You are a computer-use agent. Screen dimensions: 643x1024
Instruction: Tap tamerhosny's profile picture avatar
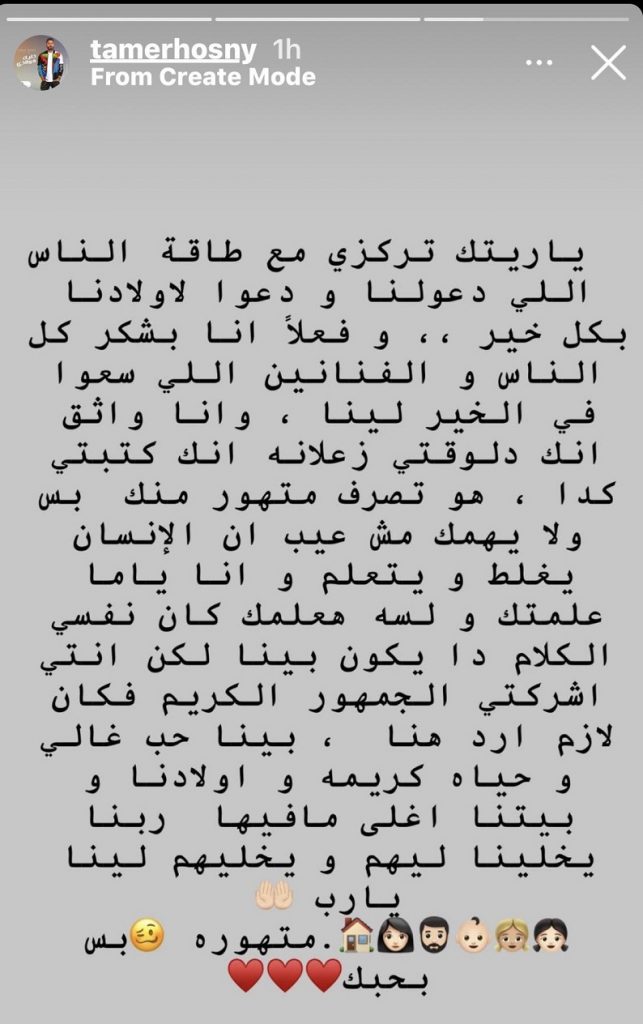[x=41, y=64]
